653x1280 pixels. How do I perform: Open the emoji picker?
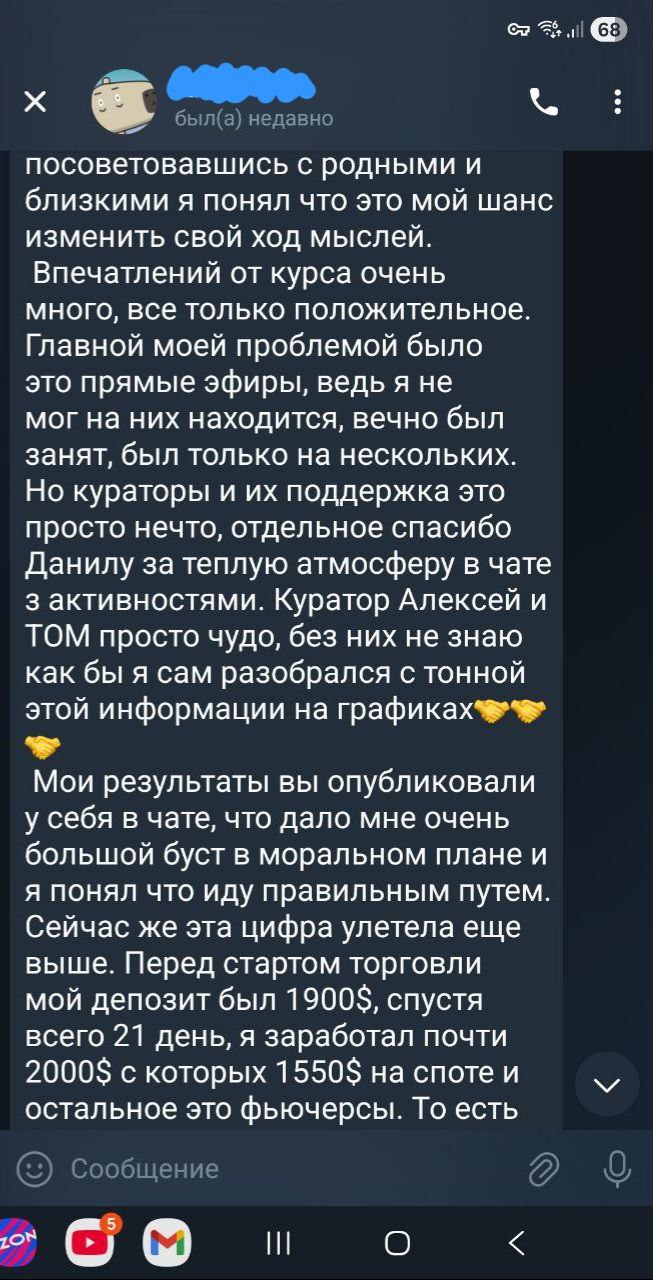point(35,1168)
